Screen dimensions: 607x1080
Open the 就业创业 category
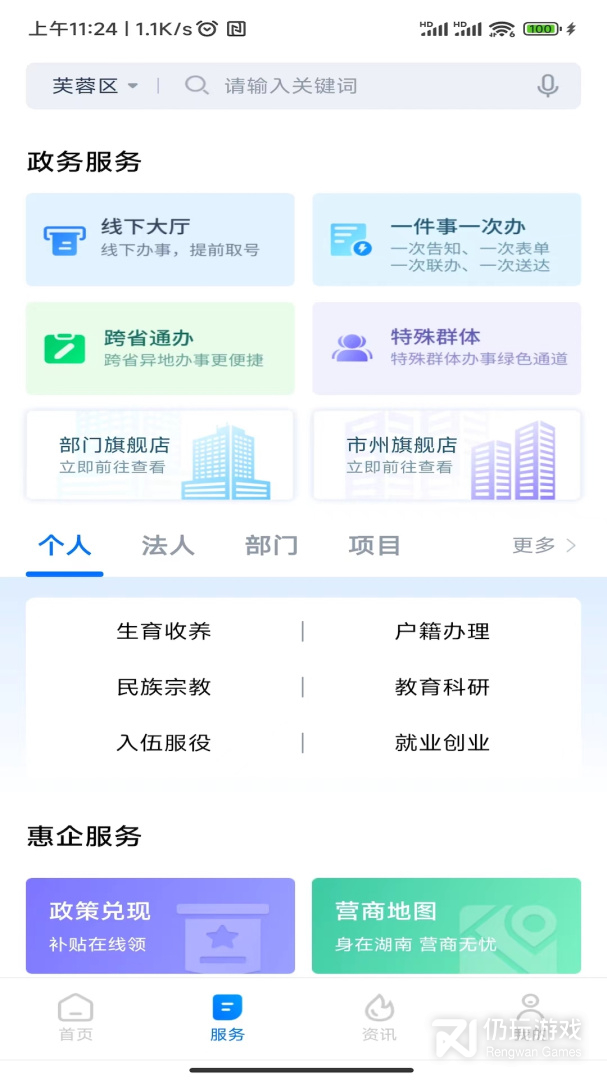click(442, 743)
